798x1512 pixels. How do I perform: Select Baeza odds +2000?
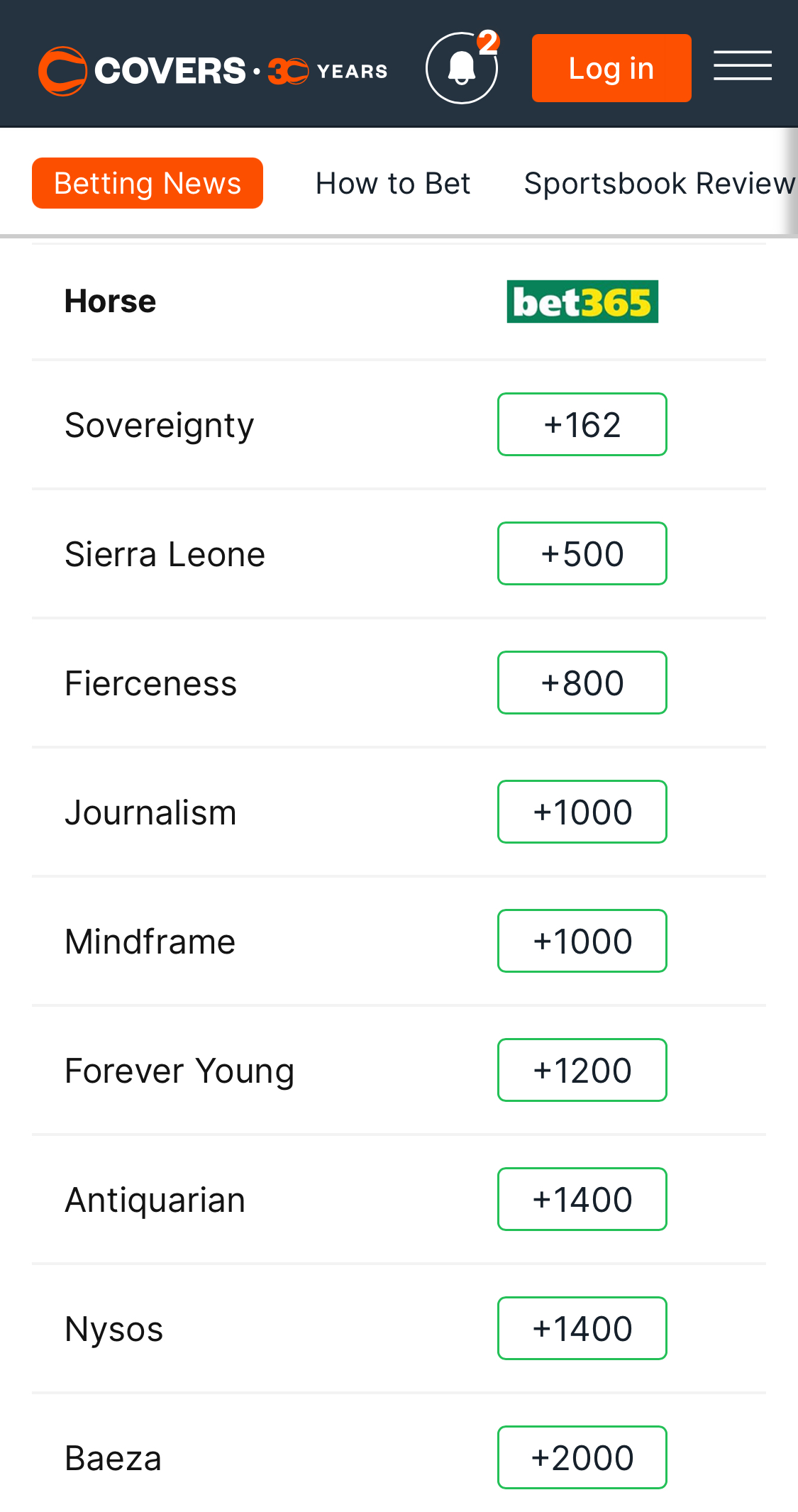point(582,1457)
